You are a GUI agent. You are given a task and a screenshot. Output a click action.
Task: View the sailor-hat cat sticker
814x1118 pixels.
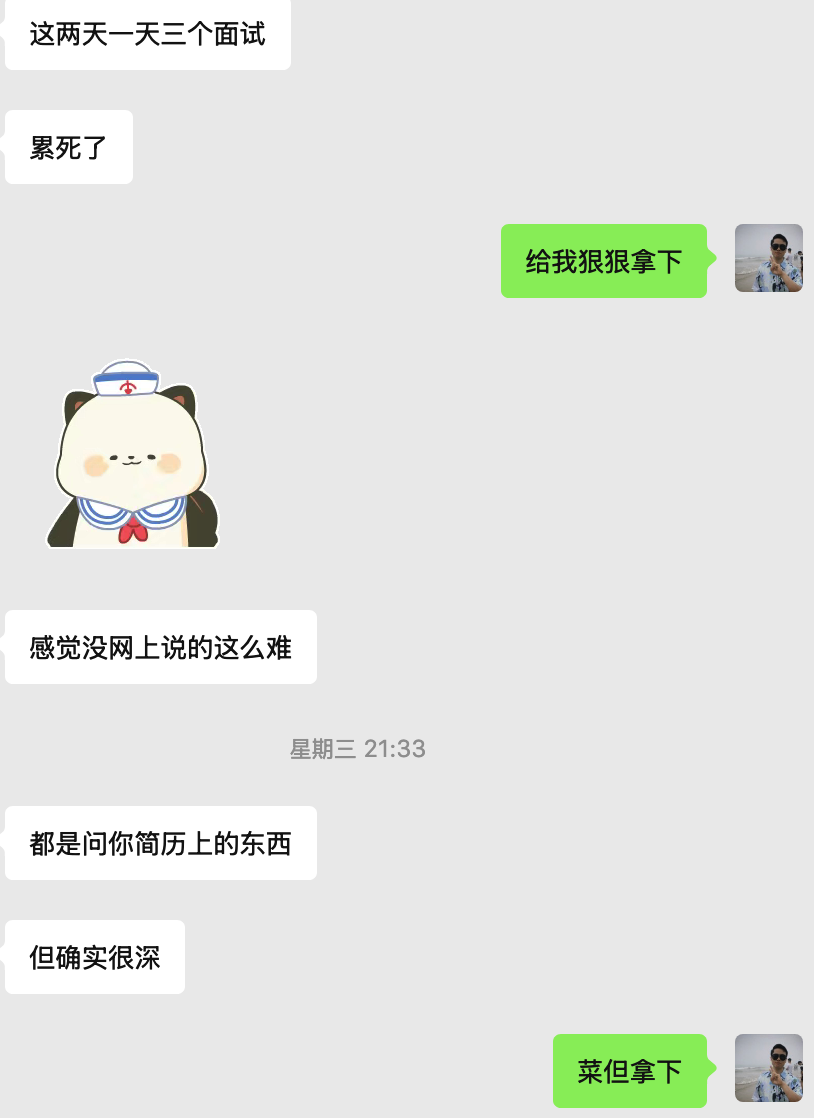pos(132,455)
